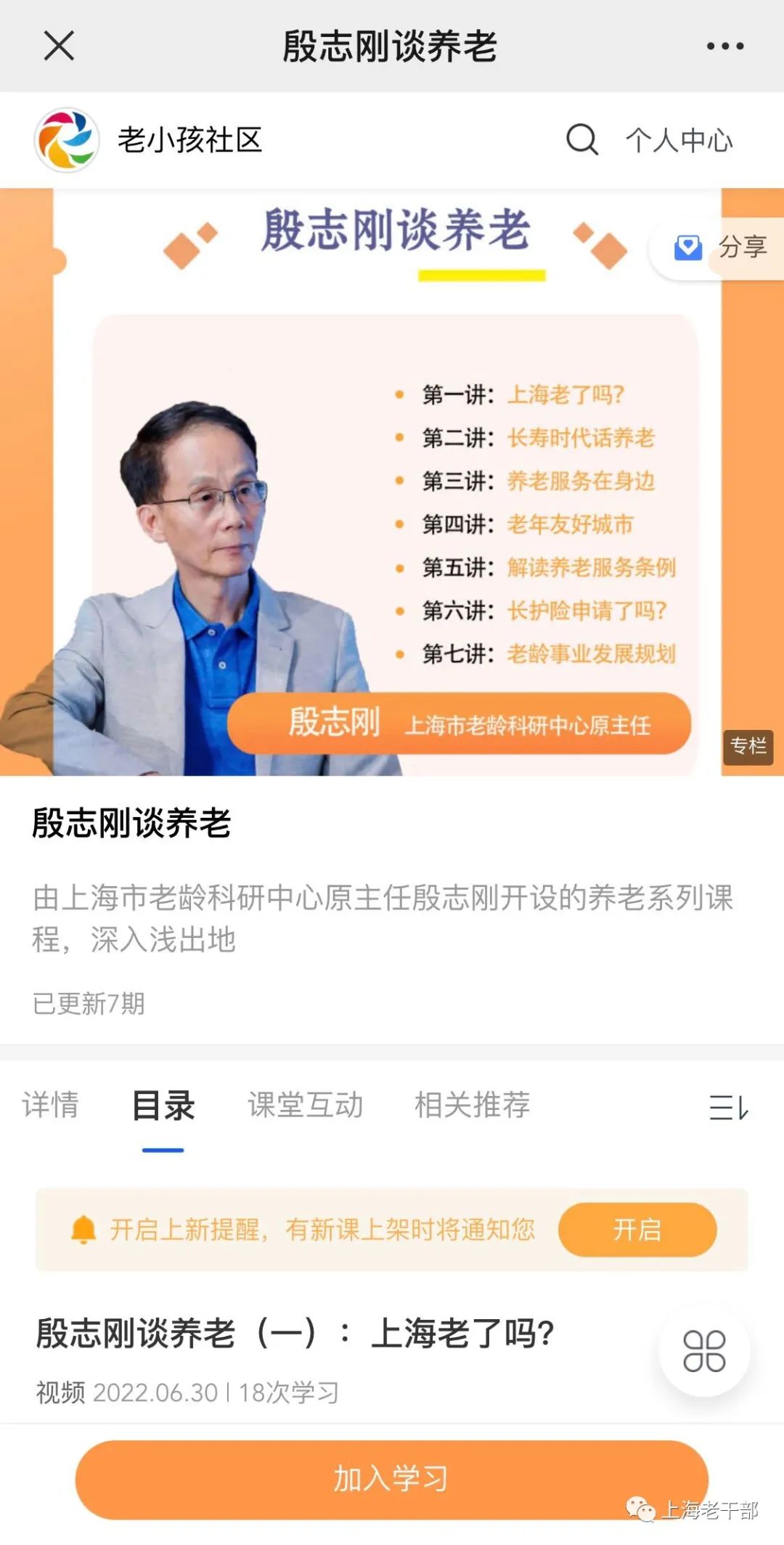Go to 个人中心
This screenshot has width=784, height=1545.
tap(679, 140)
